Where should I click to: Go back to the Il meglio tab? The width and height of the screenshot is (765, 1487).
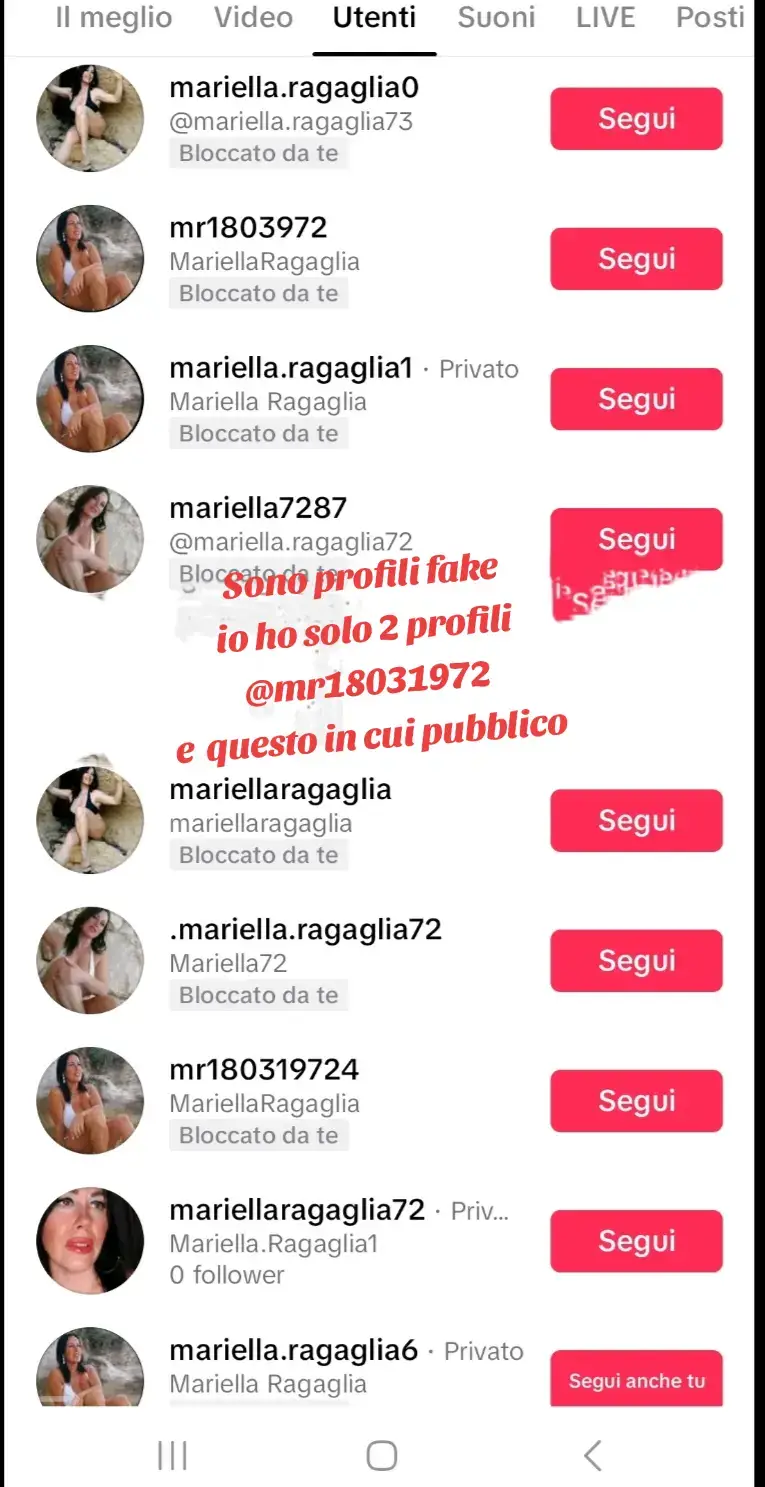(113, 17)
